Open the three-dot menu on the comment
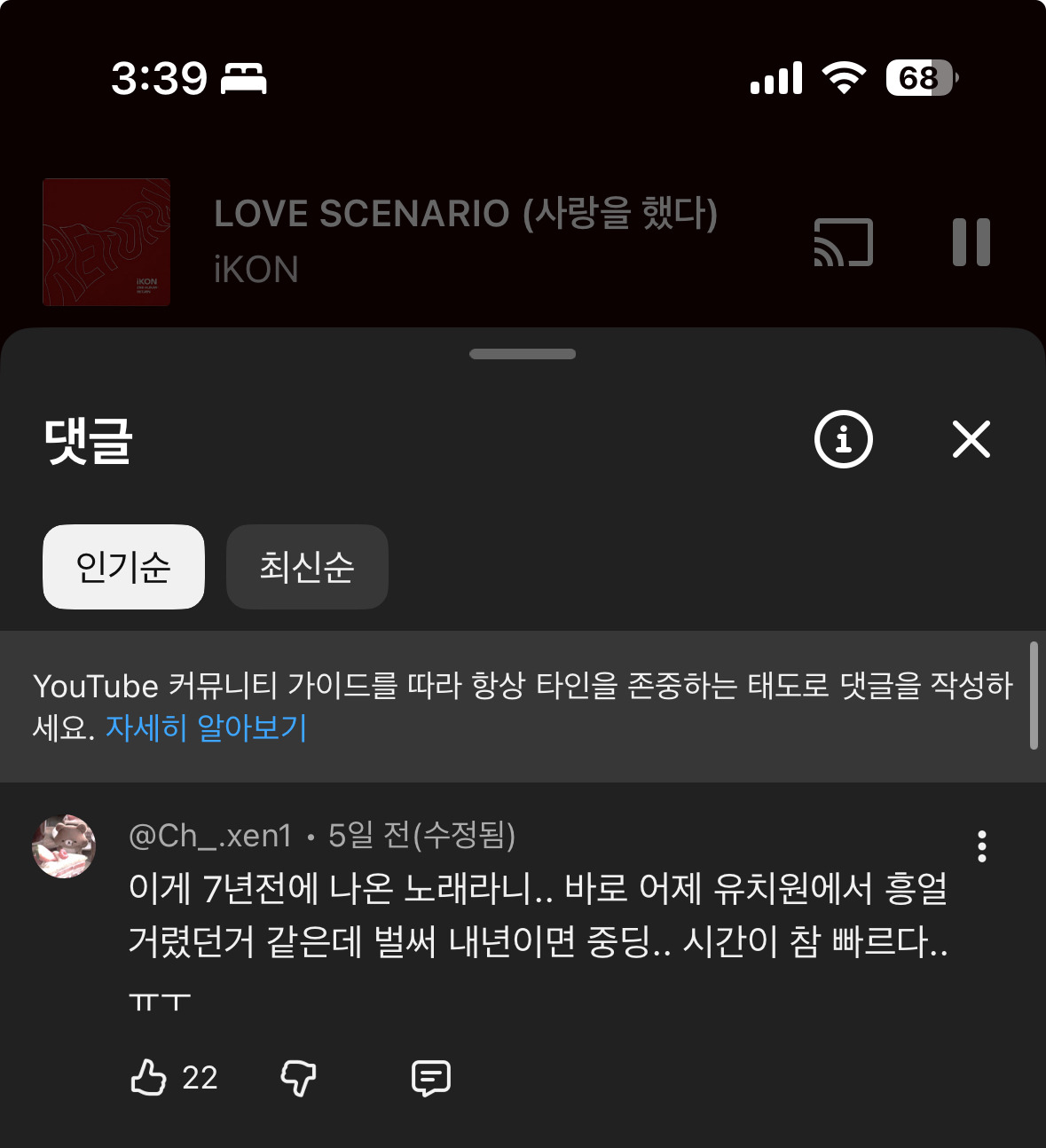The height and width of the screenshot is (1148, 1046). pyautogui.click(x=981, y=847)
